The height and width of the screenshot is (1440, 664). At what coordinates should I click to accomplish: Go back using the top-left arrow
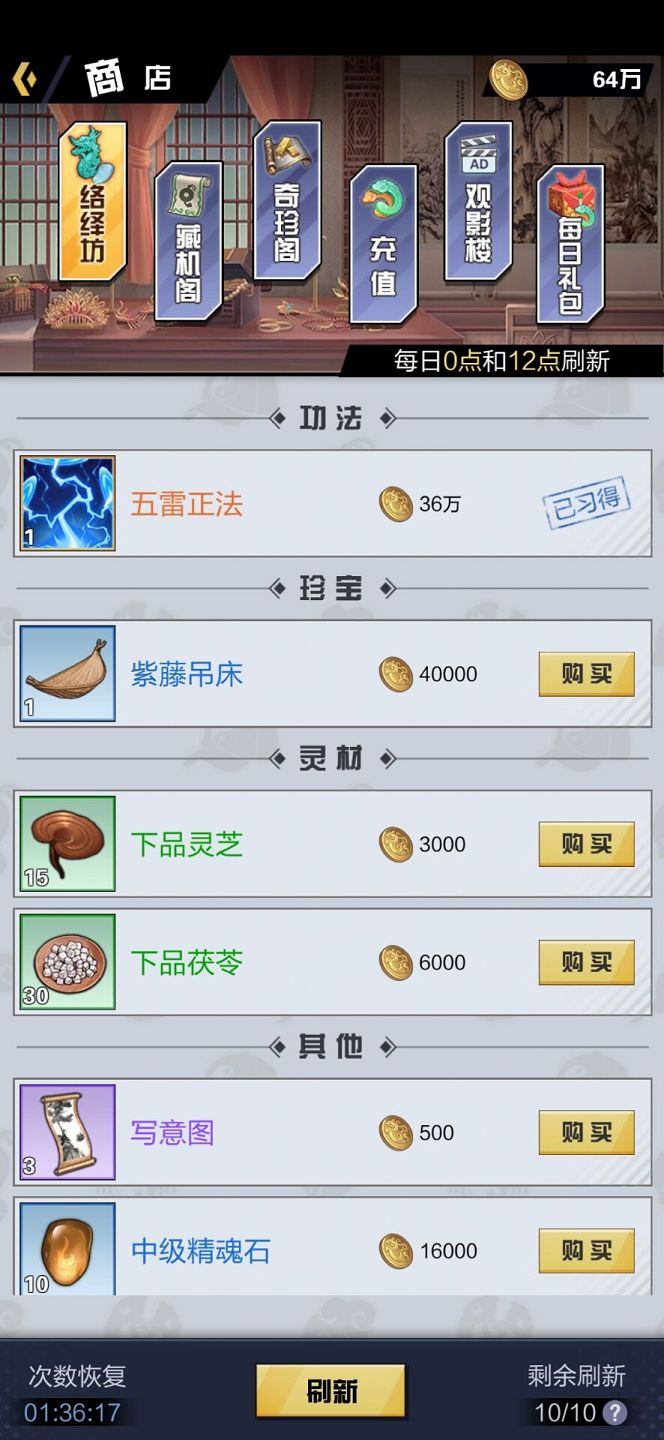point(24,79)
